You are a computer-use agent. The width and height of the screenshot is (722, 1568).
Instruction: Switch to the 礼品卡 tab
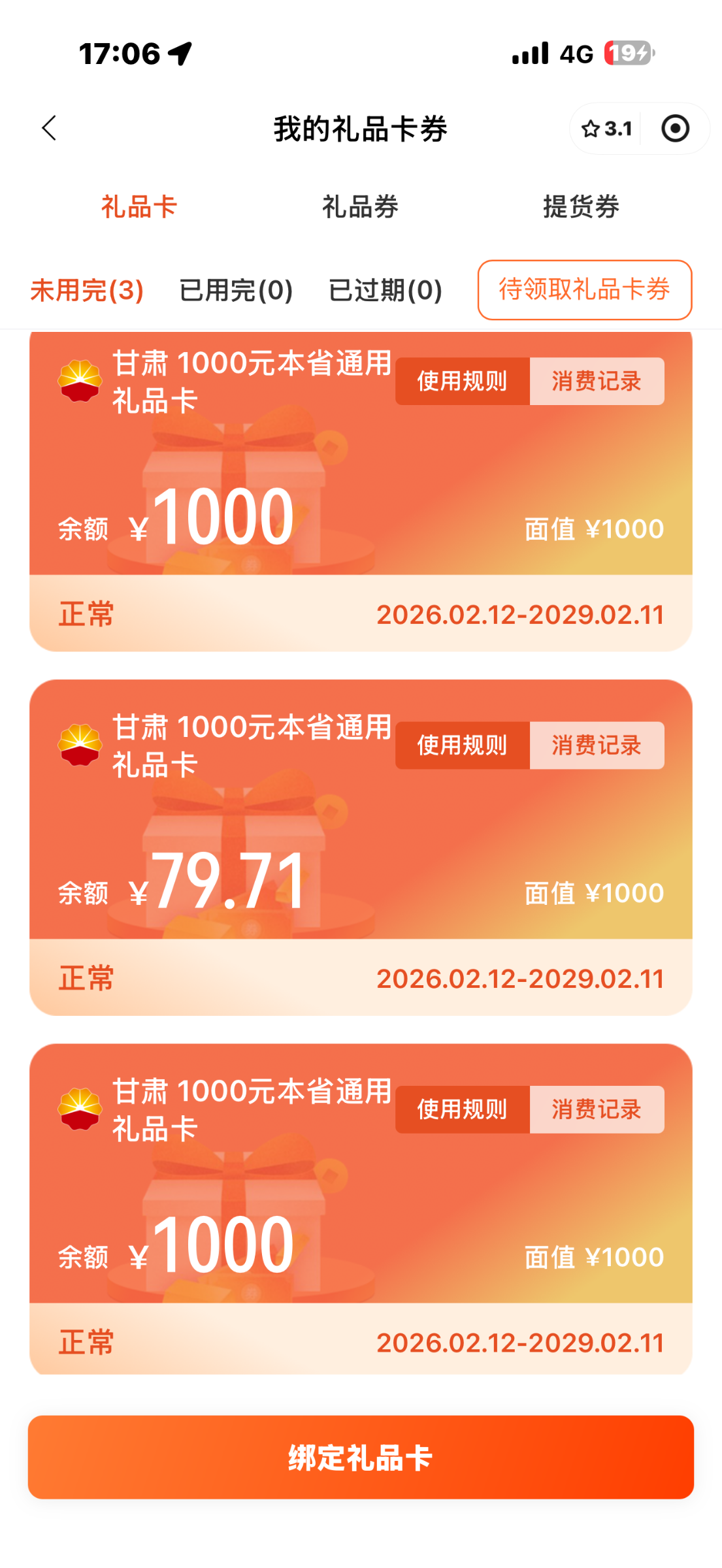pyautogui.click(x=139, y=206)
